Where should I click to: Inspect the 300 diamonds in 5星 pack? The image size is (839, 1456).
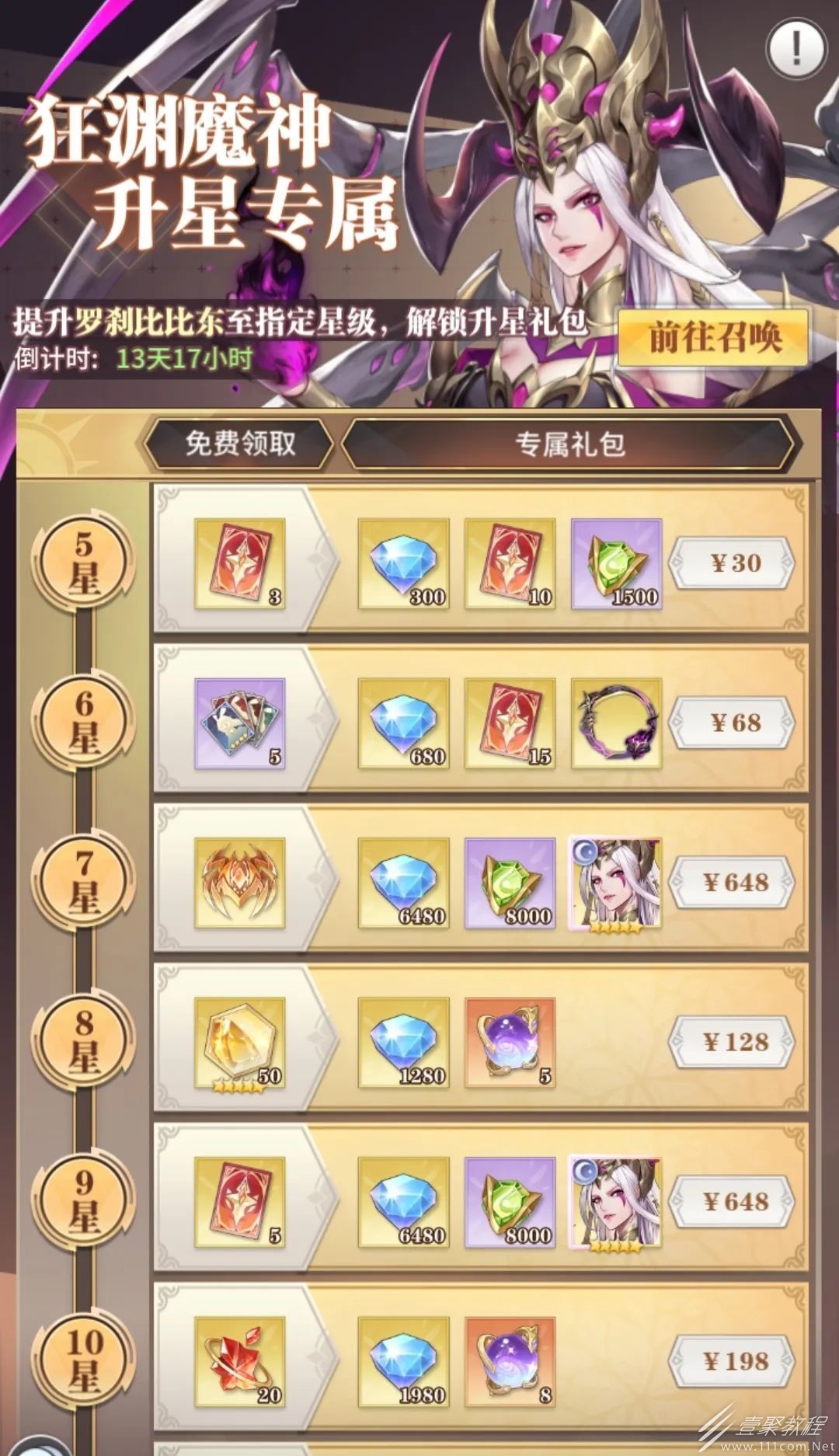403,563
